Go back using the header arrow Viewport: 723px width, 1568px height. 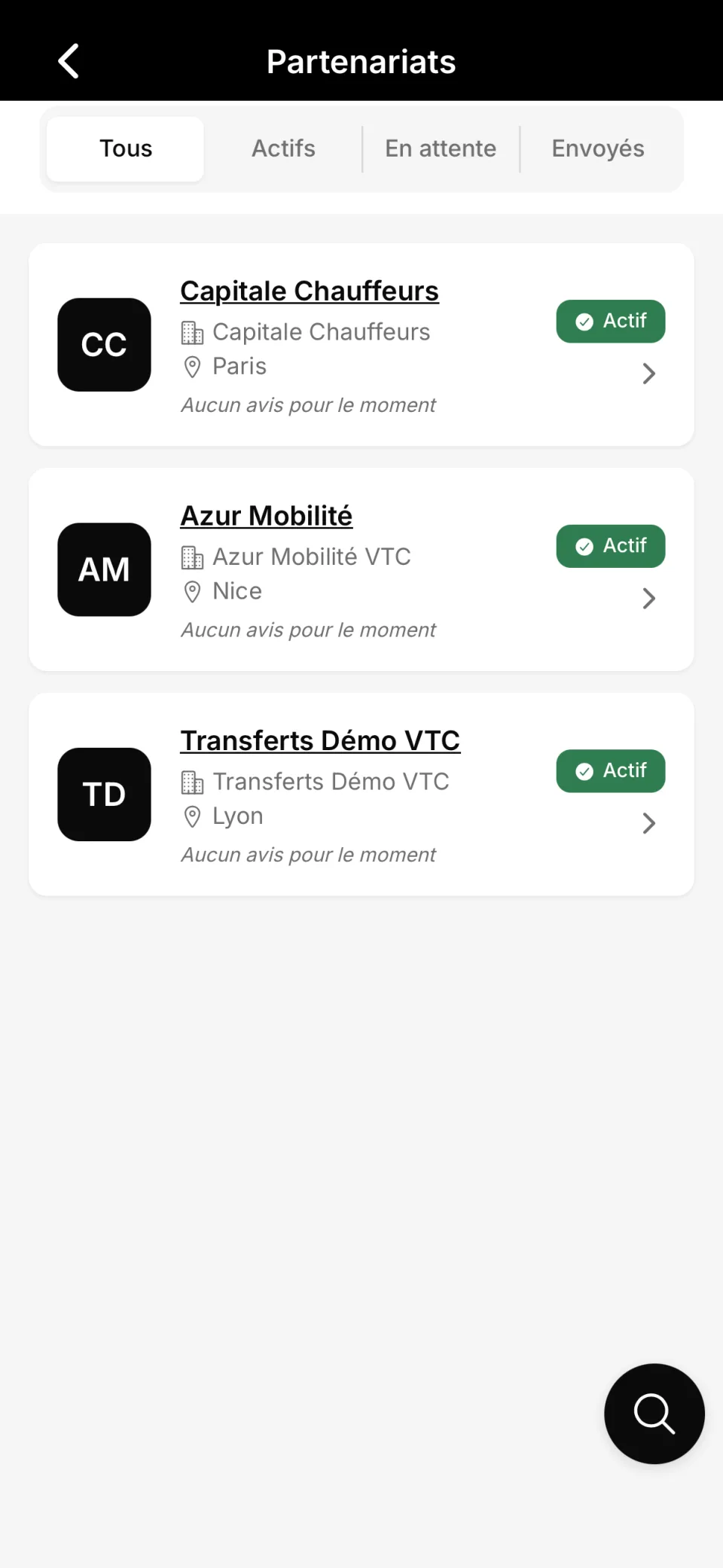point(69,61)
